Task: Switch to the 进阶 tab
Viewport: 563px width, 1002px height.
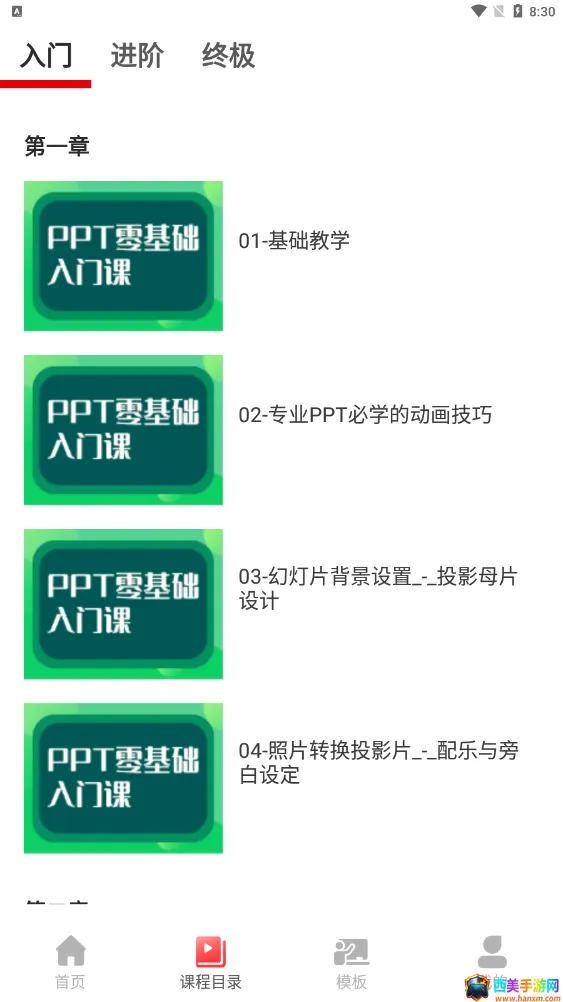Action: (x=137, y=56)
